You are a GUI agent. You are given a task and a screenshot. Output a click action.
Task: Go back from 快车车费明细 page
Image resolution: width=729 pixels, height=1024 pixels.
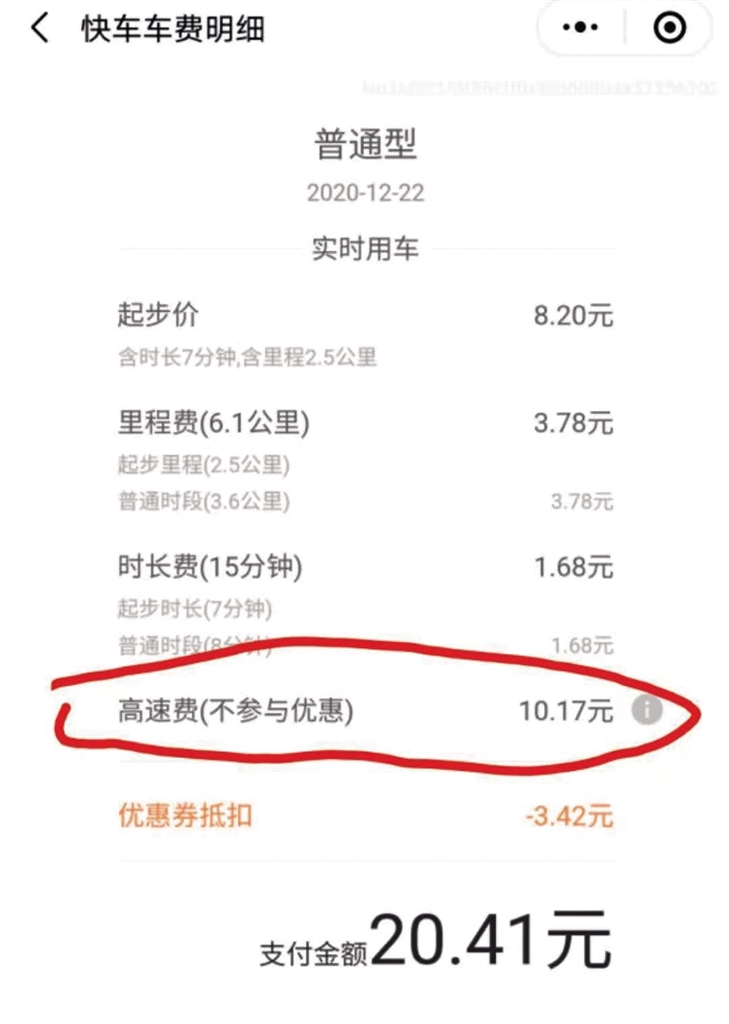[40, 29]
